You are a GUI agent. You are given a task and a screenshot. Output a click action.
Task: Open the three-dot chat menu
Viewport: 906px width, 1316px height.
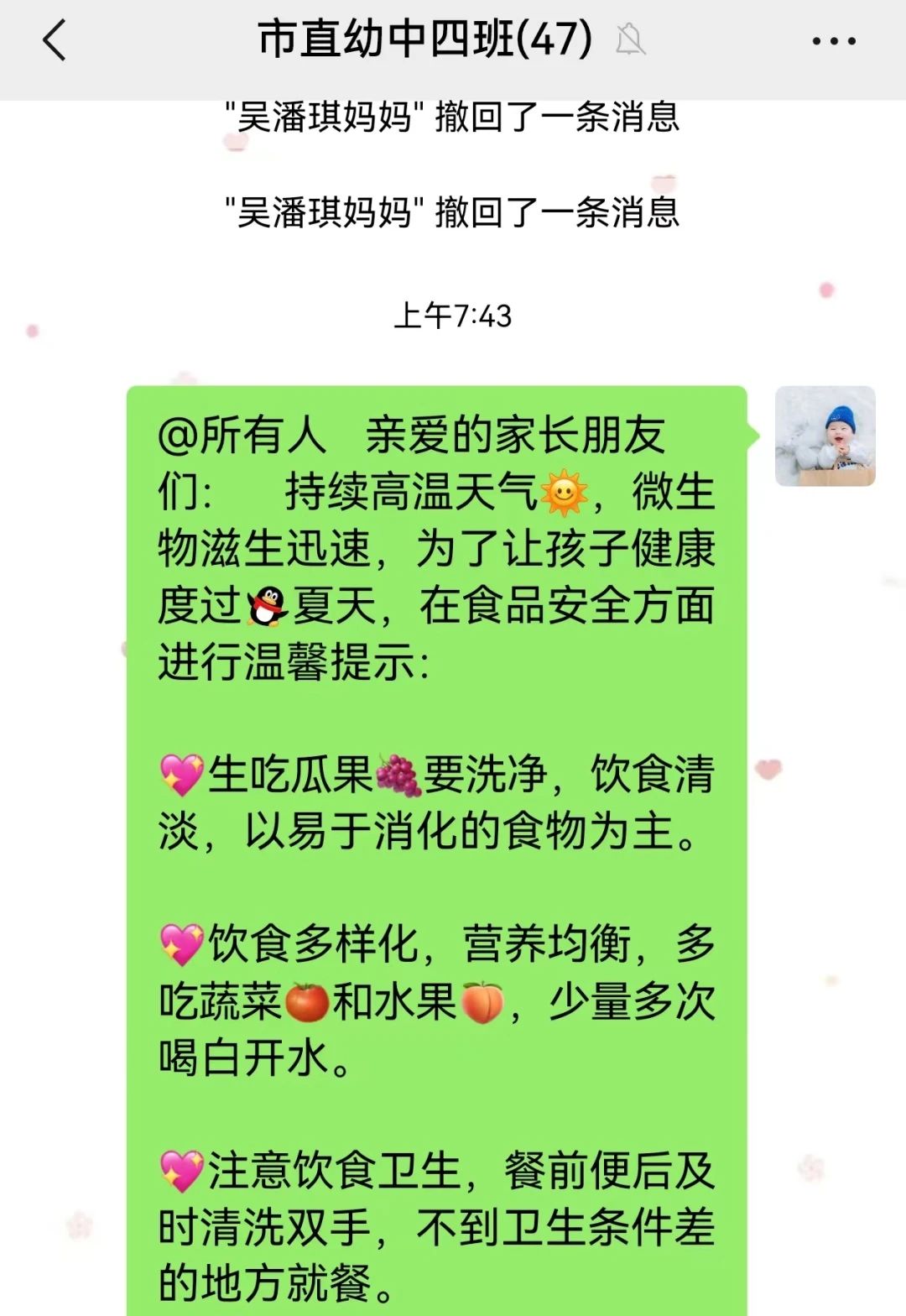click(x=834, y=40)
